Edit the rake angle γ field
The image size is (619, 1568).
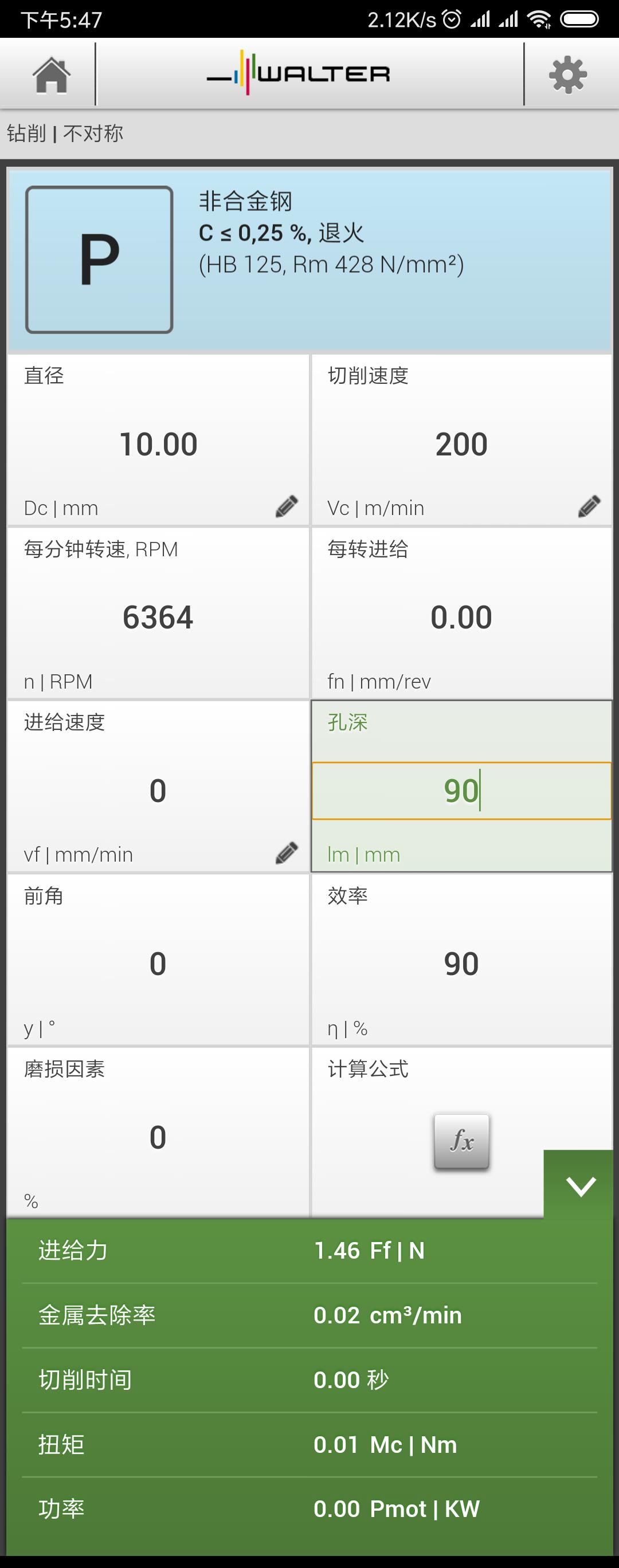click(158, 964)
